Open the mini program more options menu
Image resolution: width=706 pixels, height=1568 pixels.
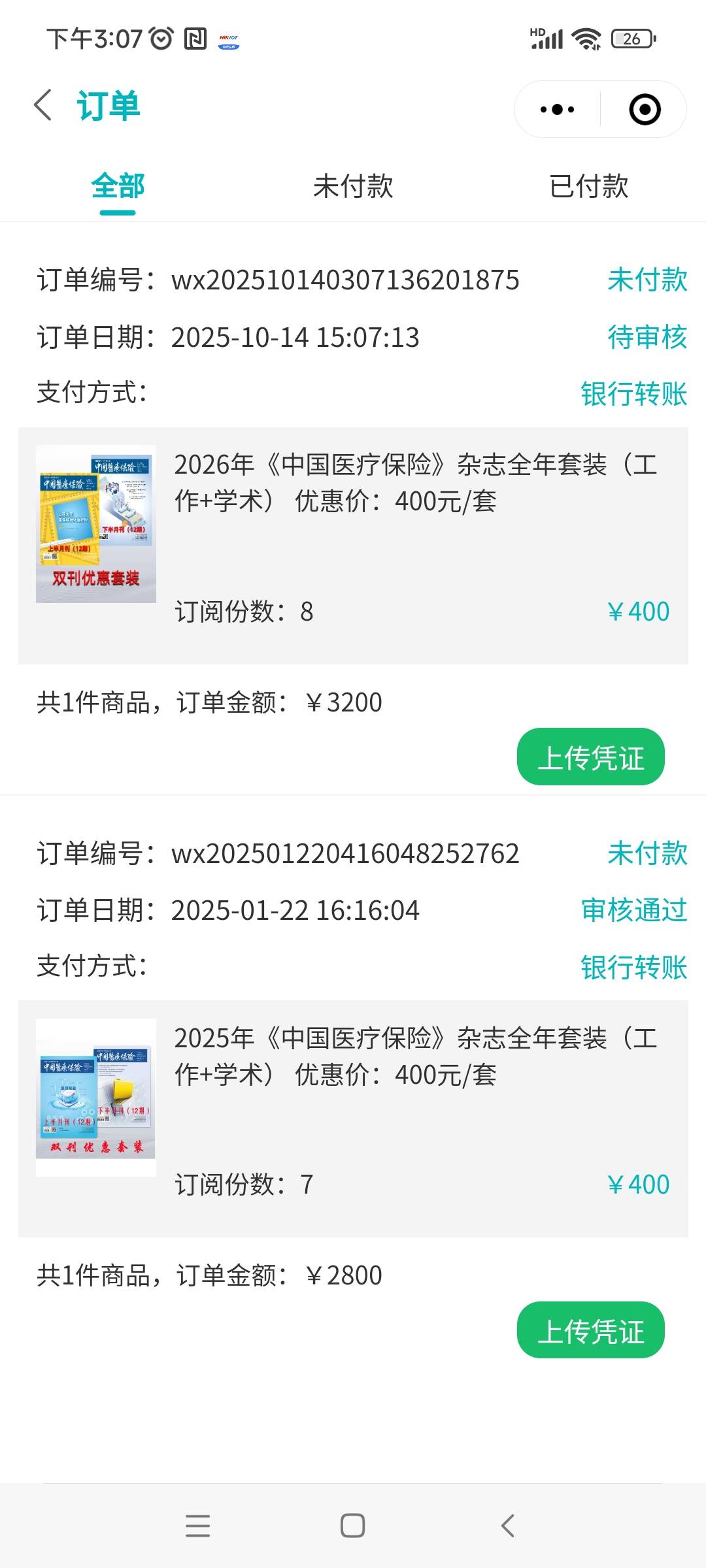point(557,110)
